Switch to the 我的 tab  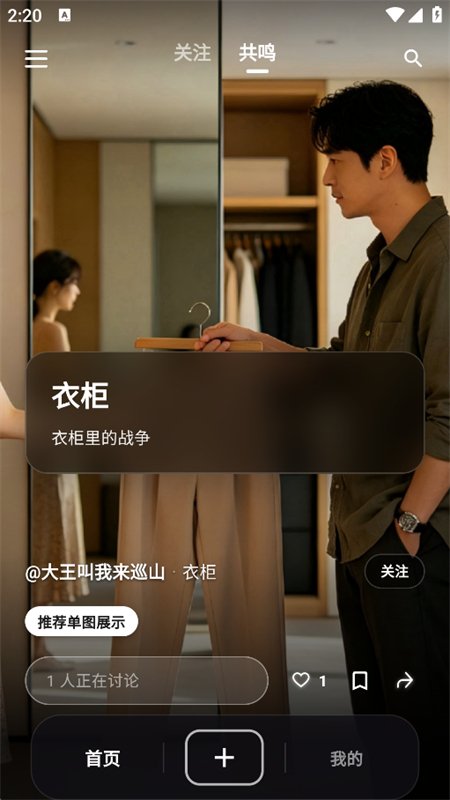(x=346, y=759)
